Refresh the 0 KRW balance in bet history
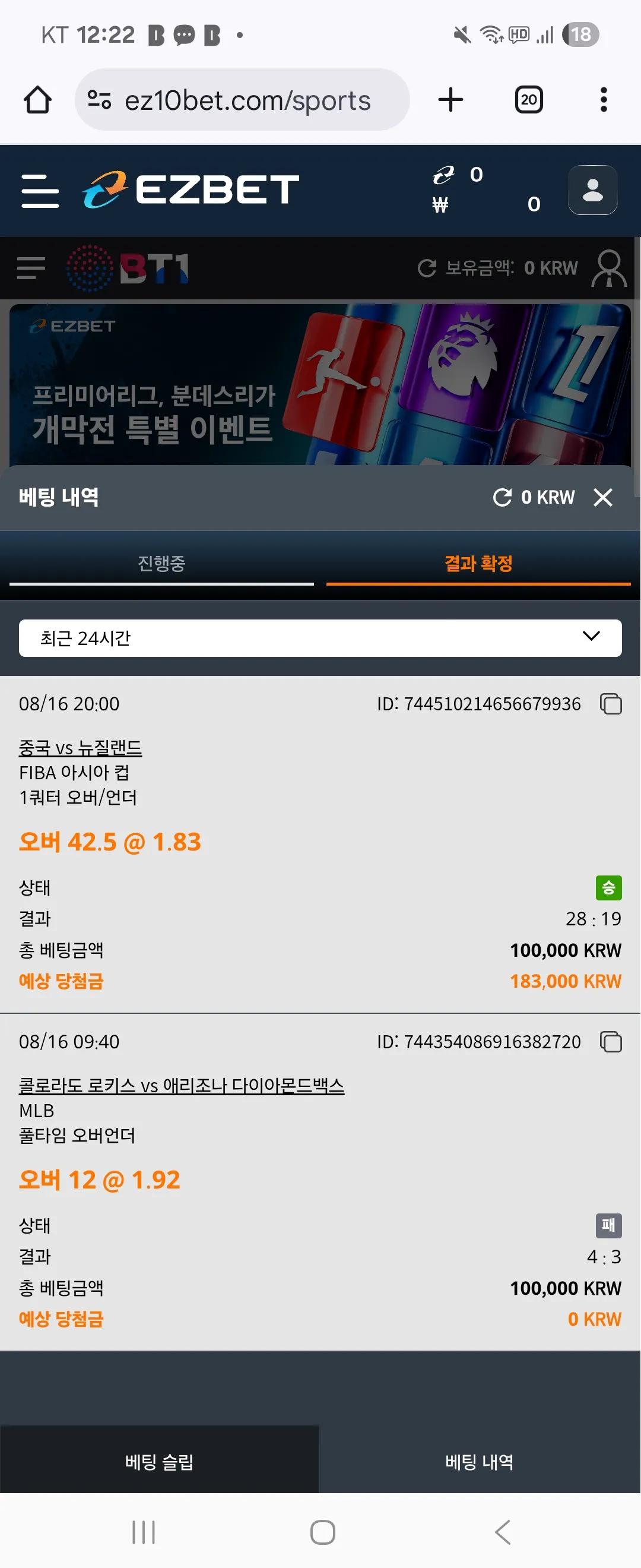The height and width of the screenshot is (1568, 641). point(502,497)
